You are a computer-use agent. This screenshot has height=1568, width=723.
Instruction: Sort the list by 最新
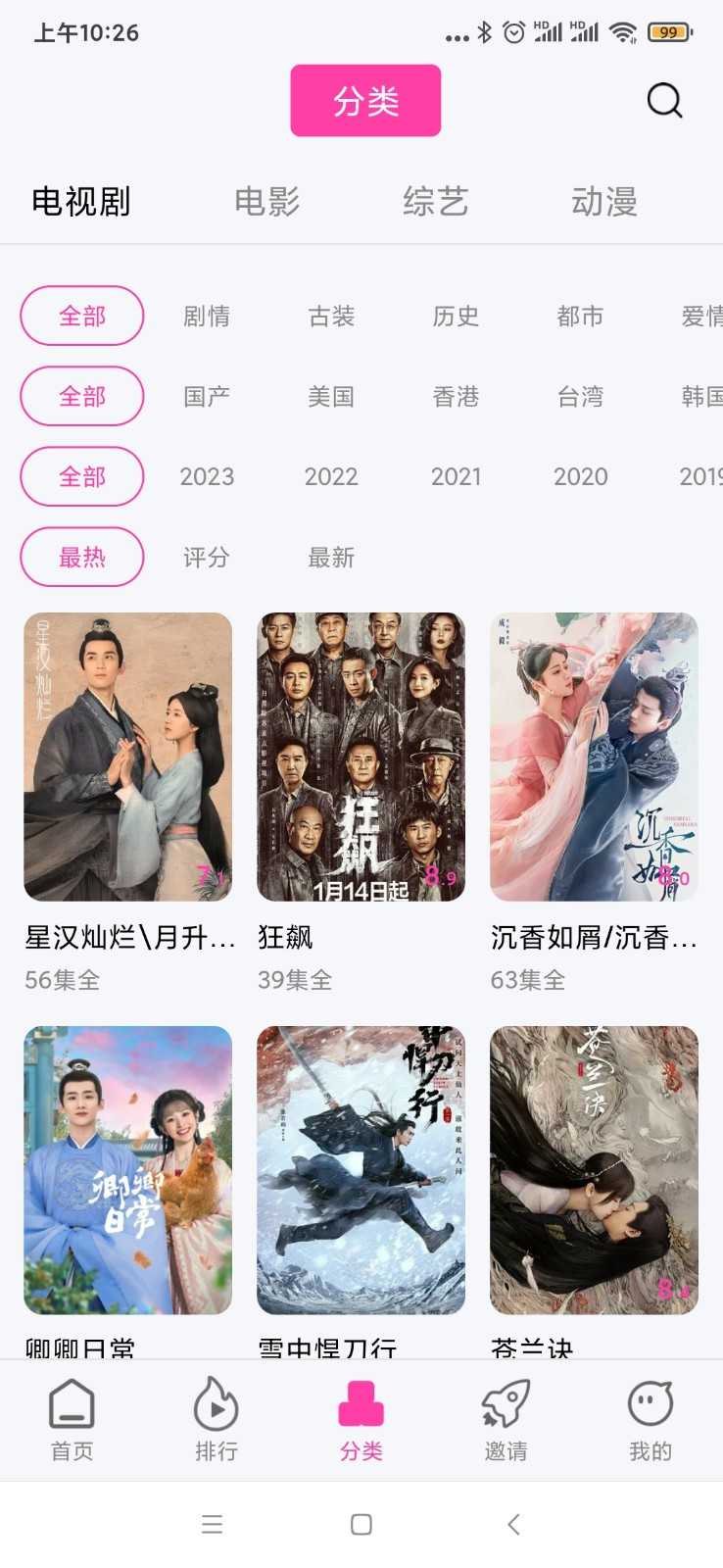coord(331,558)
